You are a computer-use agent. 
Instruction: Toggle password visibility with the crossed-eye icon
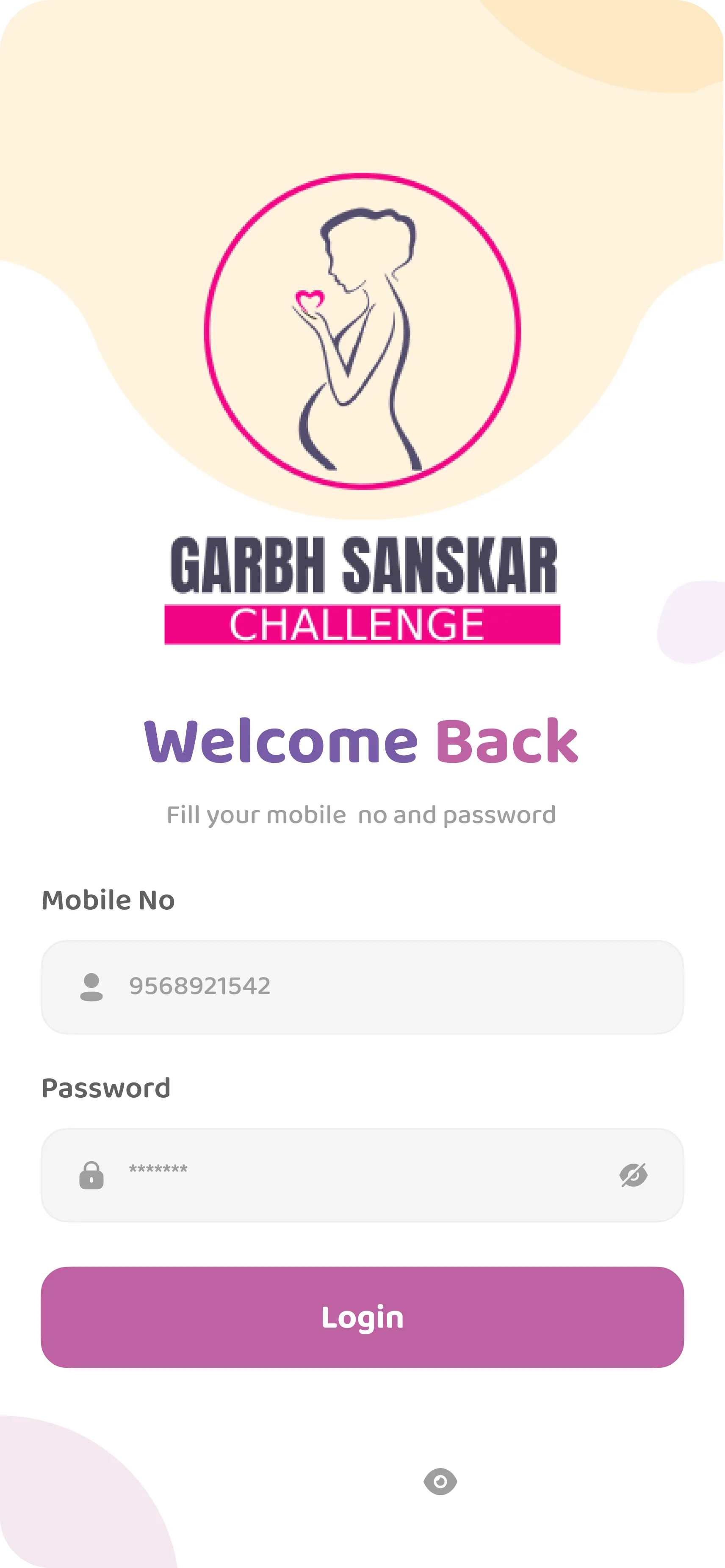click(x=633, y=1175)
